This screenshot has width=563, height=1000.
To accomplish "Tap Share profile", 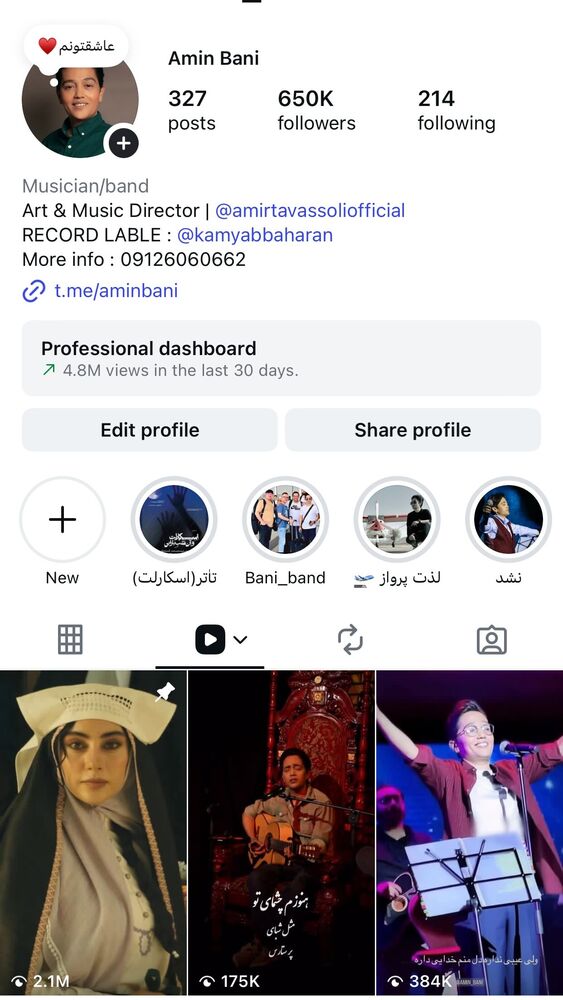I will 413,430.
